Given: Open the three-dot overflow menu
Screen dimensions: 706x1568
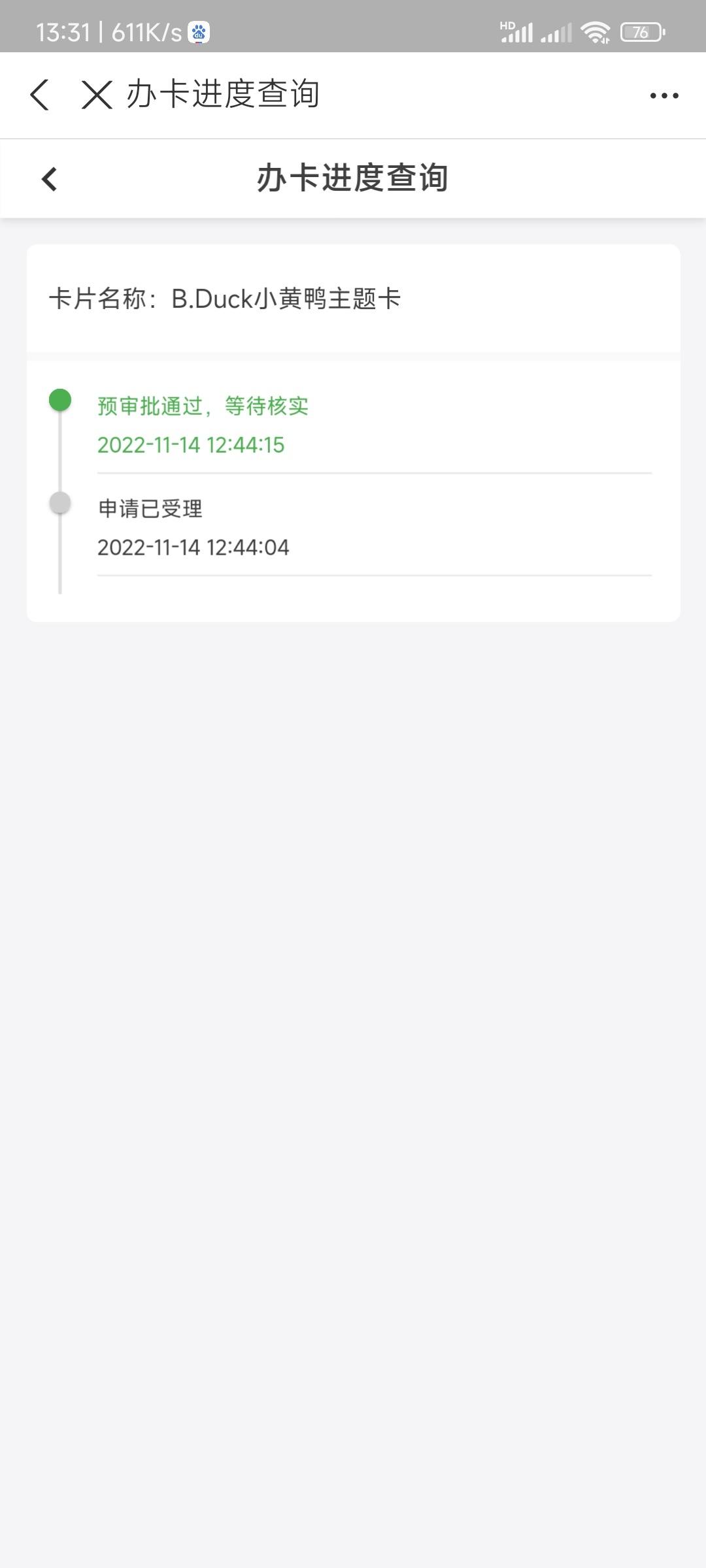Looking at the screenshot, I should click(x=664, y=95).
